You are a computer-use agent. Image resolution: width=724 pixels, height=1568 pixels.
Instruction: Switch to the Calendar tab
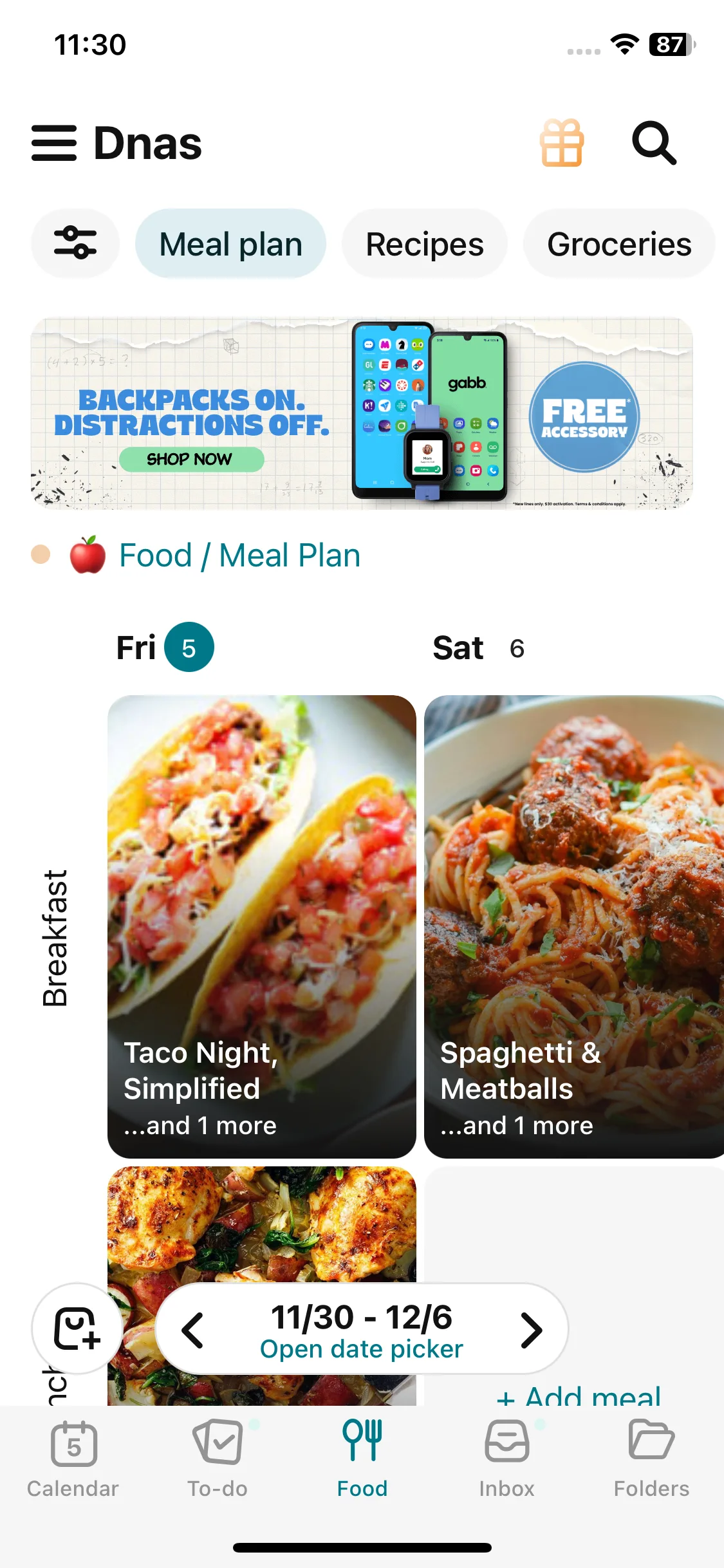point(73,1459)
